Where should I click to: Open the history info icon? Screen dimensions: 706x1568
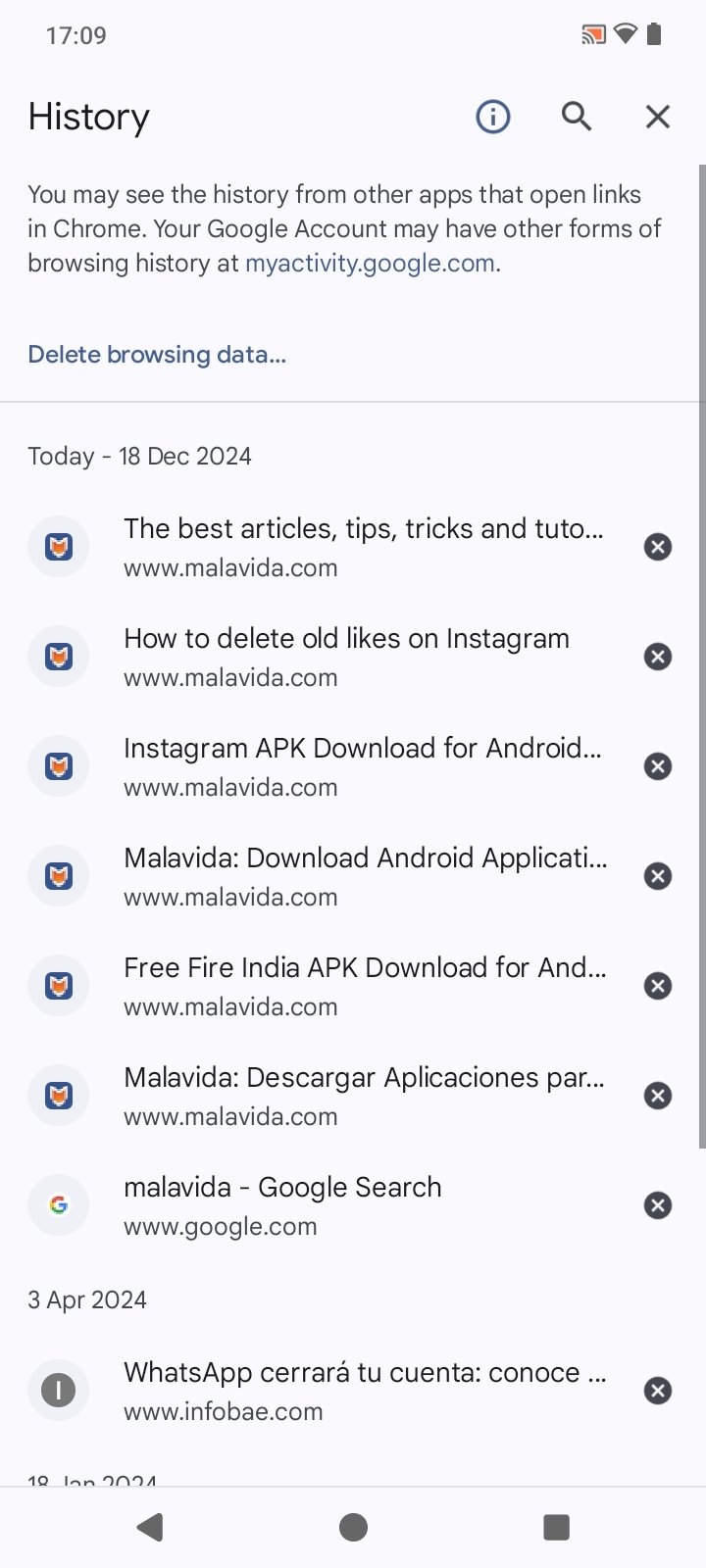(493, 117)
